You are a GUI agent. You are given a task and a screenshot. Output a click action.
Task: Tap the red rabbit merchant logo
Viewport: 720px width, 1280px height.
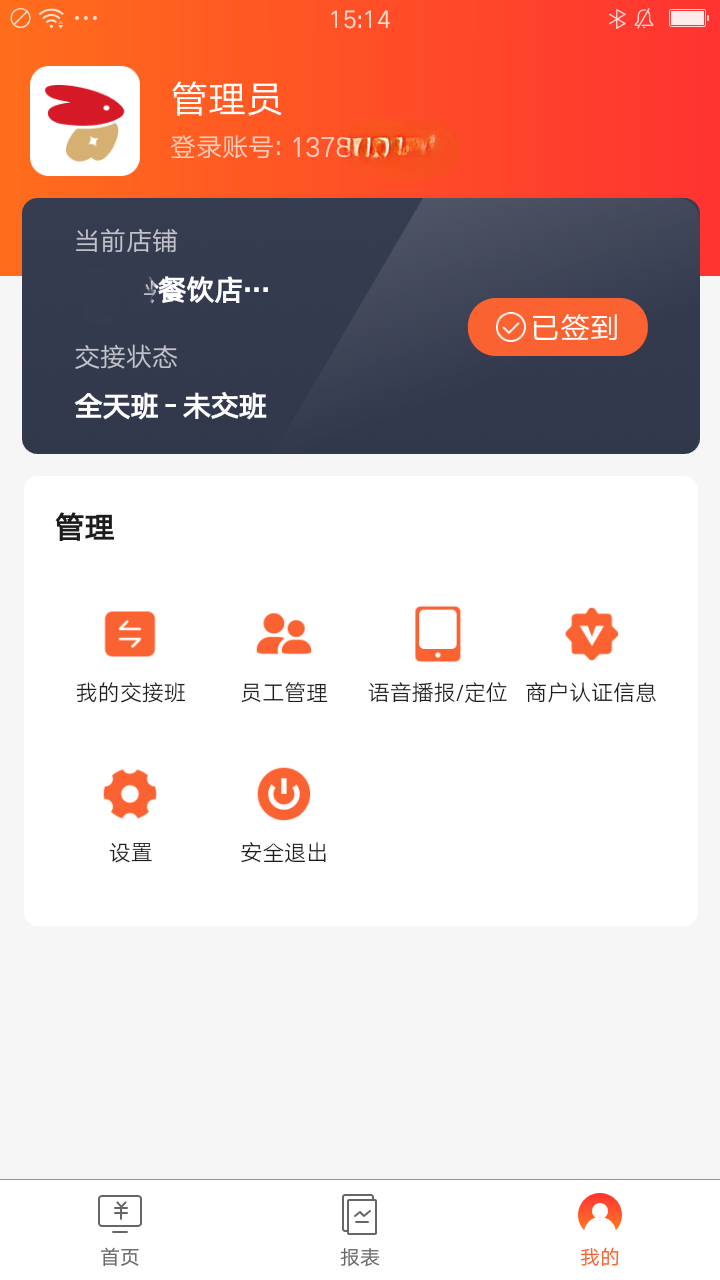coord(84,120)
